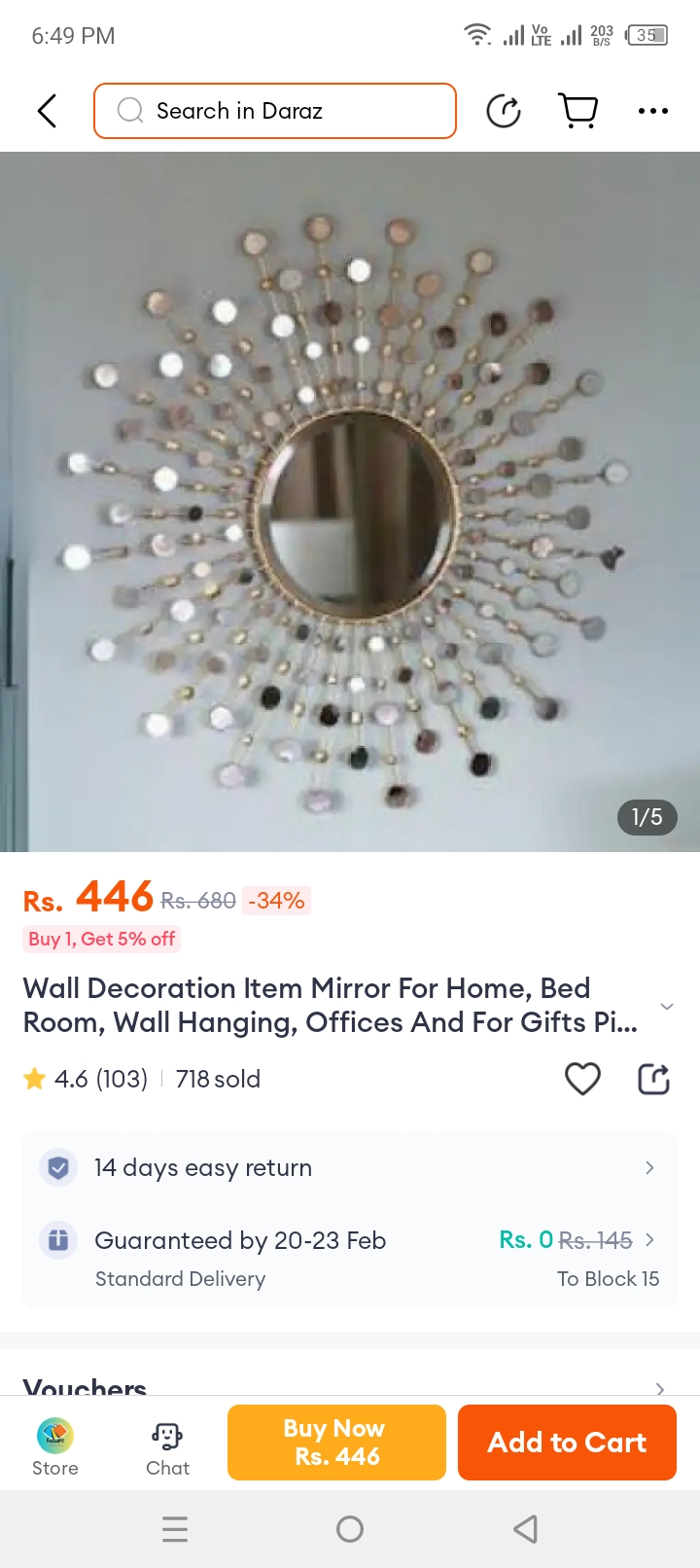This screenshot has height=1568, width=700.
Task: Chat with the seller
Action: tap(167, 1447)
